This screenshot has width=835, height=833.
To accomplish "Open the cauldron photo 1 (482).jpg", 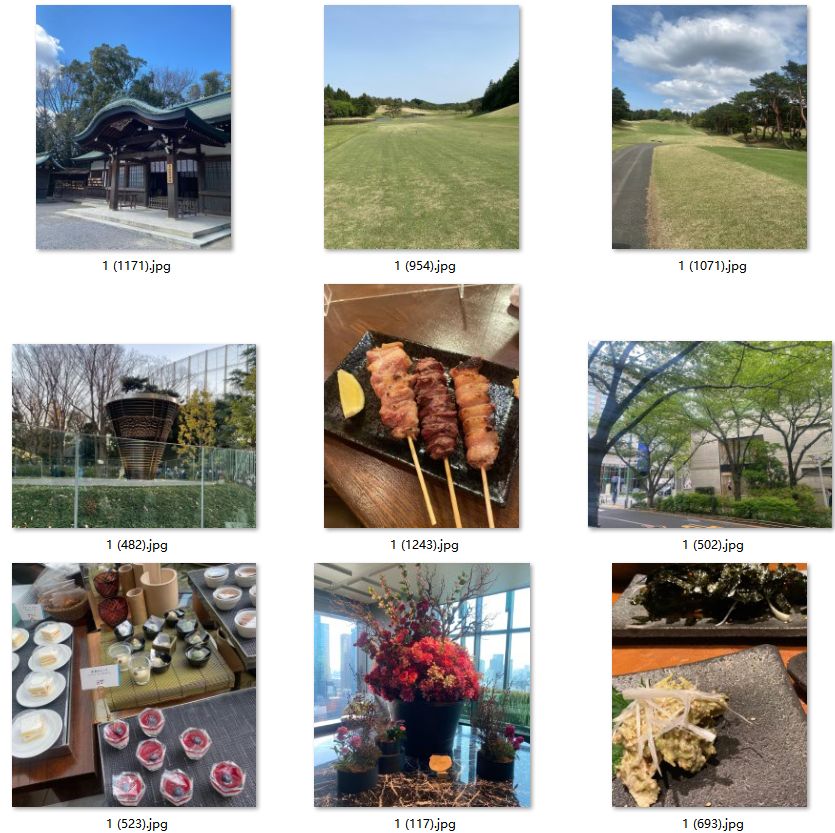I will 133,435.
